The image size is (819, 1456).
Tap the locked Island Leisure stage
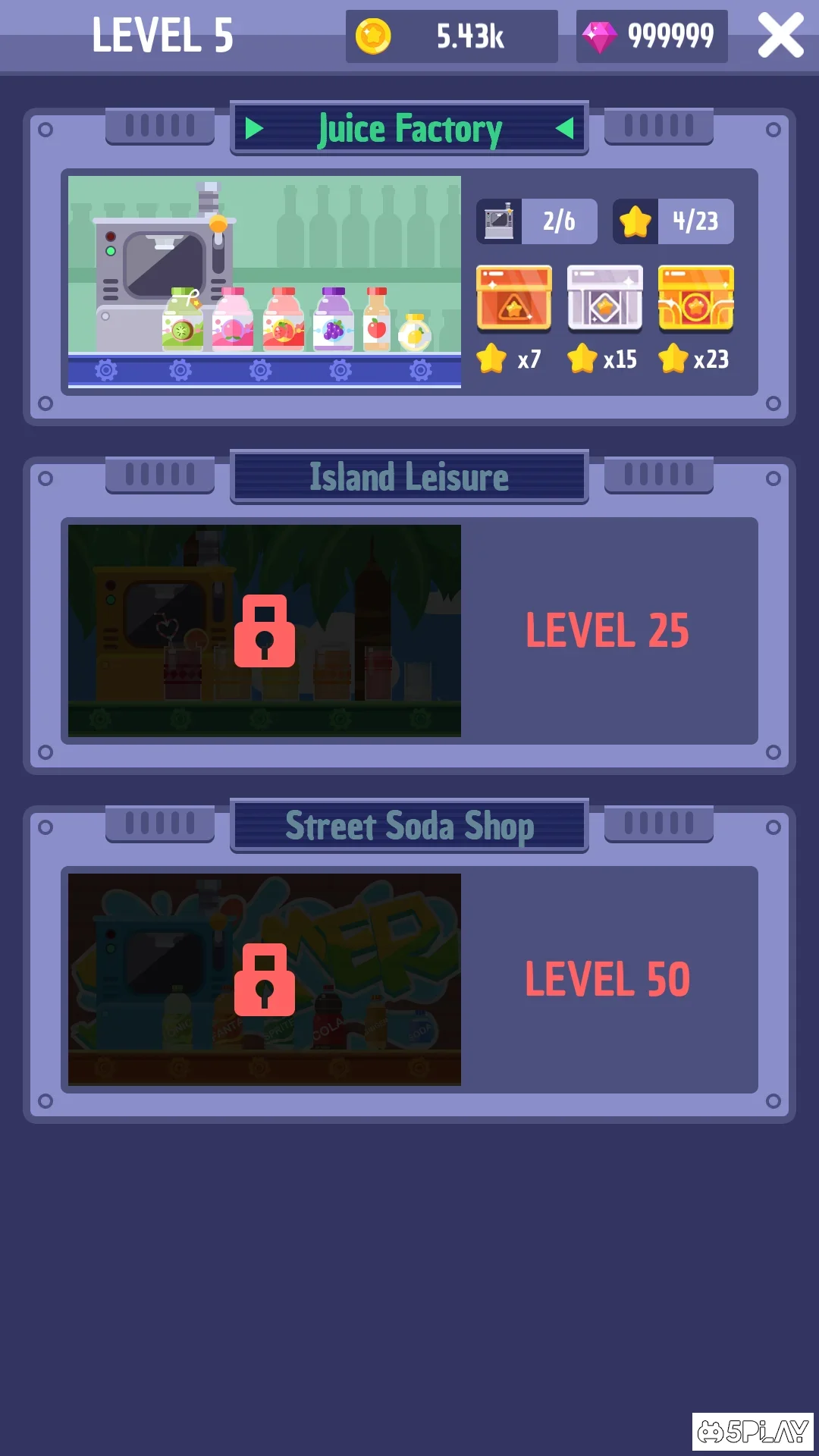264,630
